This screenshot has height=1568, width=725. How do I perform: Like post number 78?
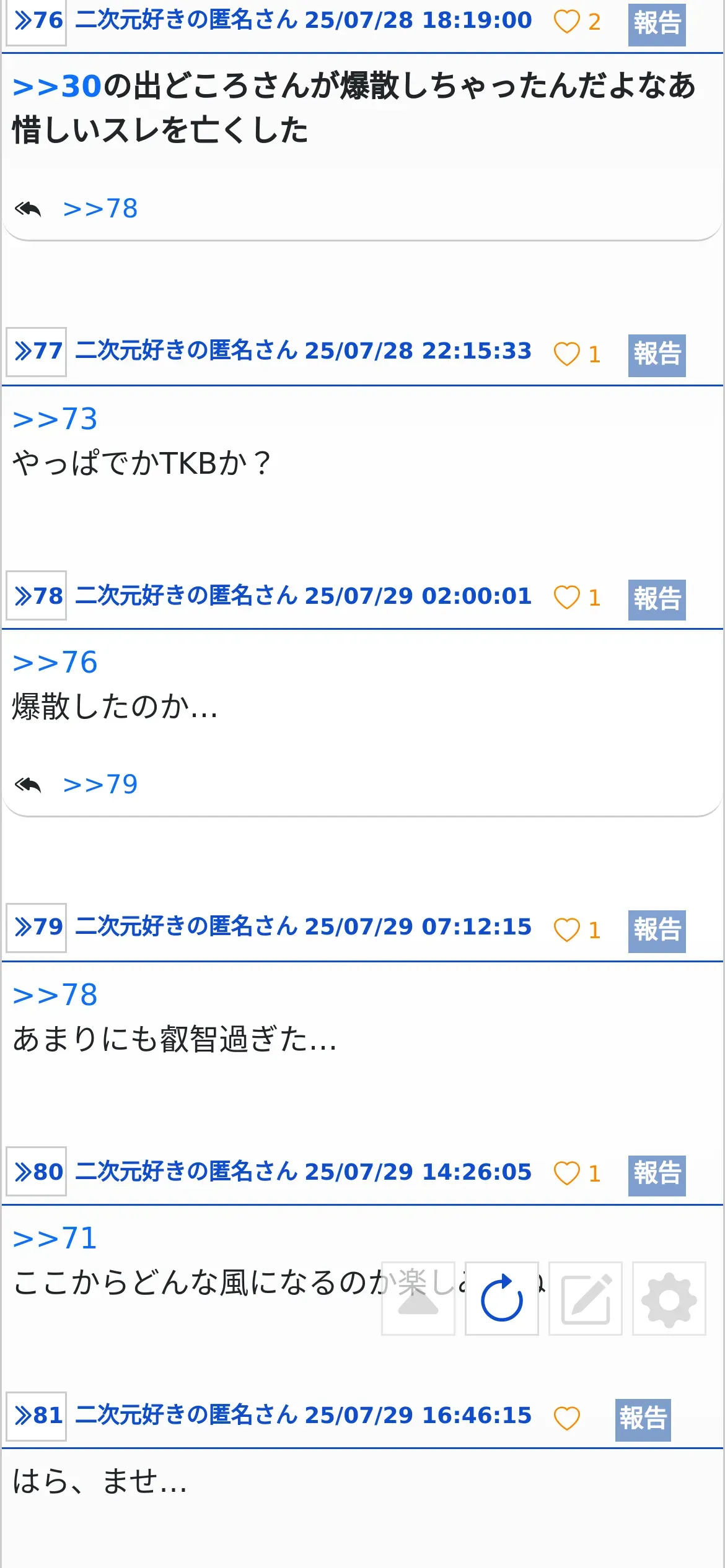[566, 598]
